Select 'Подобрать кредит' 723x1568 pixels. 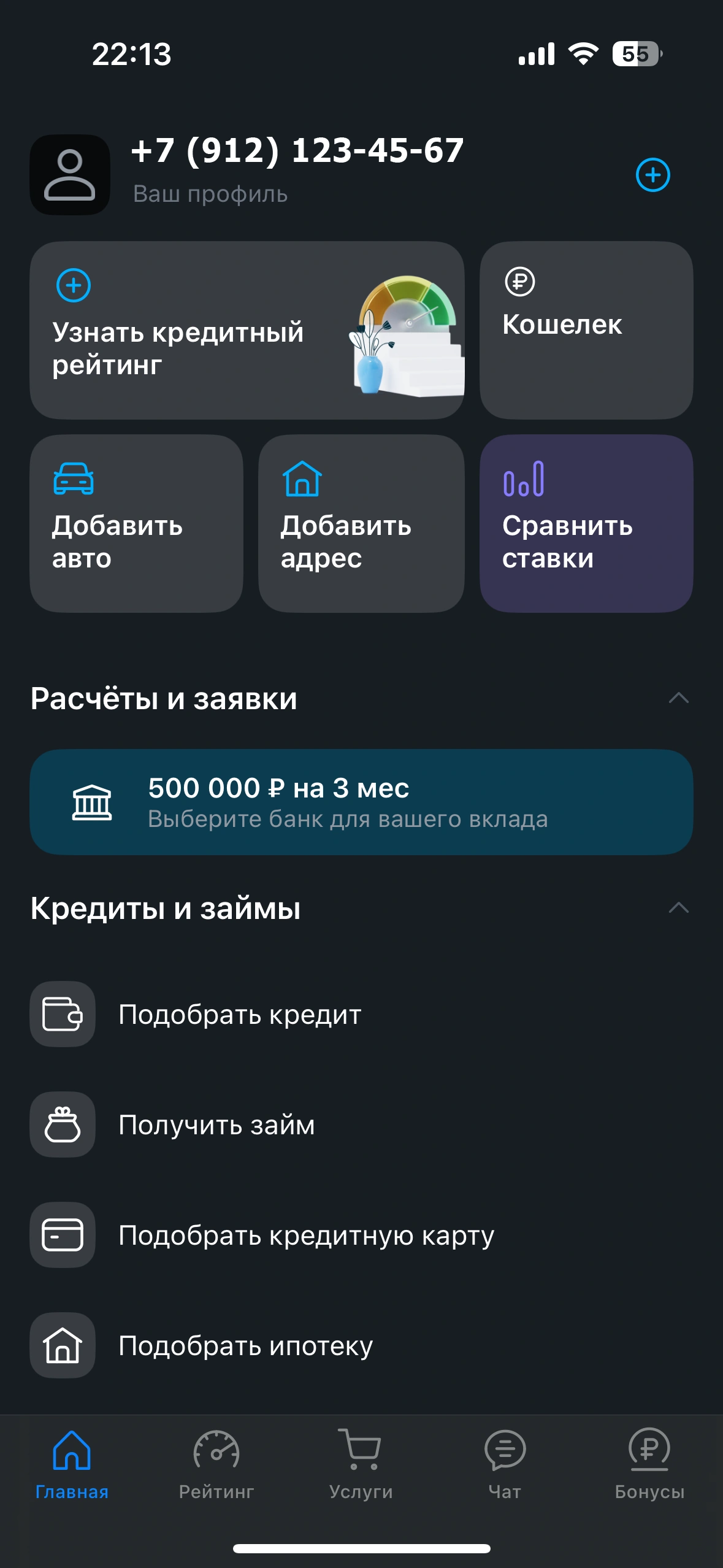pyautogui.click(x=239, y=1014)
